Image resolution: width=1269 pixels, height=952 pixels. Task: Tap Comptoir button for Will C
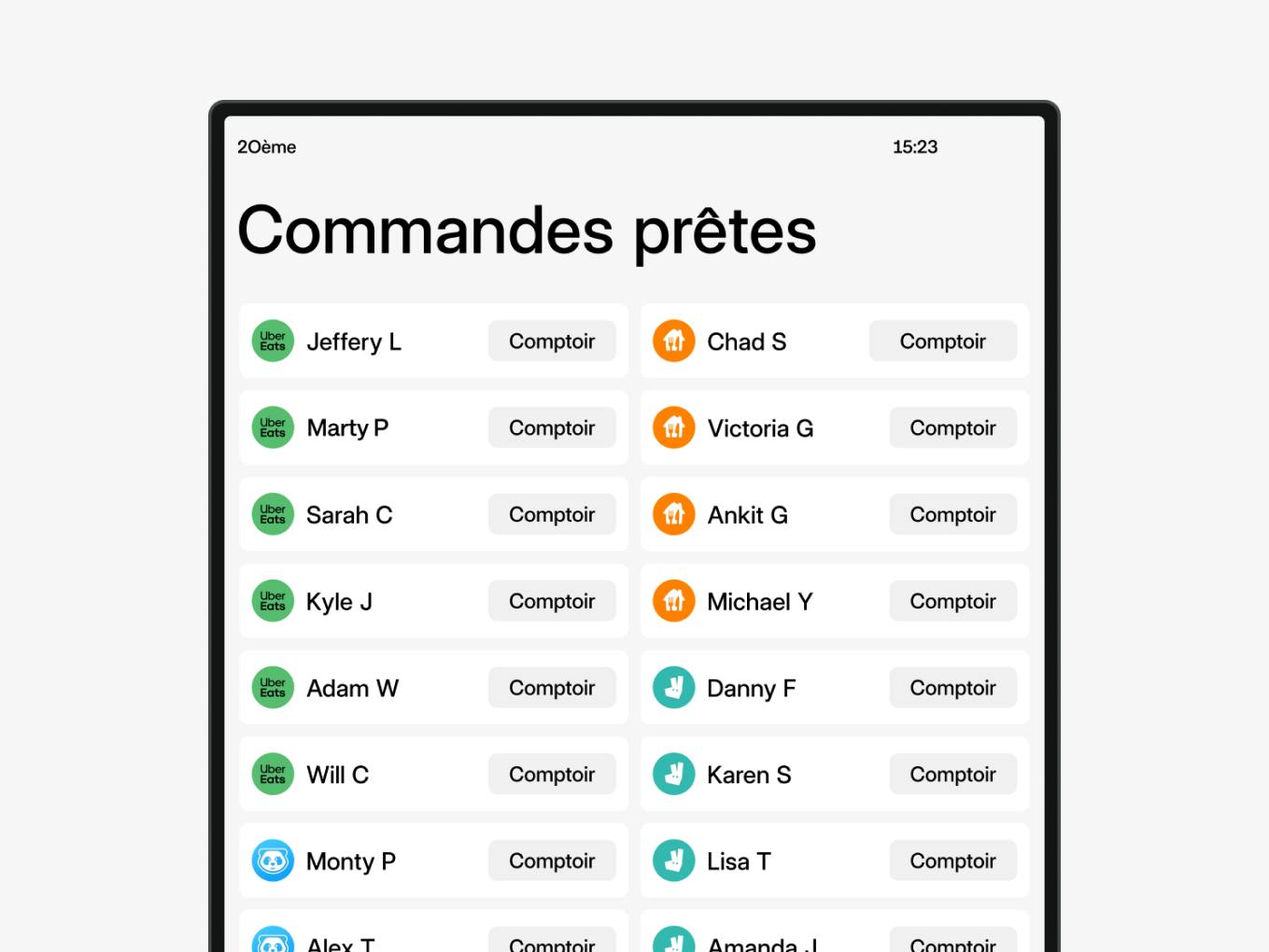[x=551, y=775]
